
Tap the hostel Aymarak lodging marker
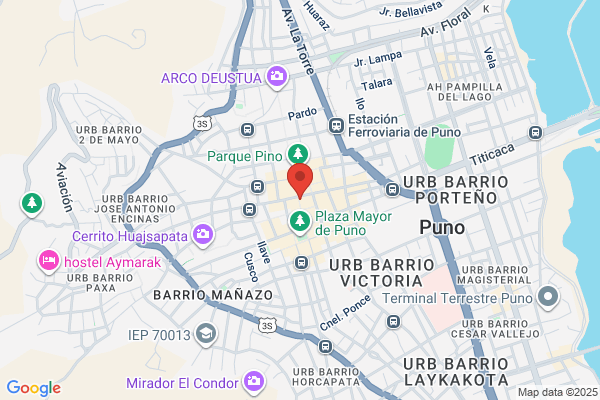click(x=49, y=261)
